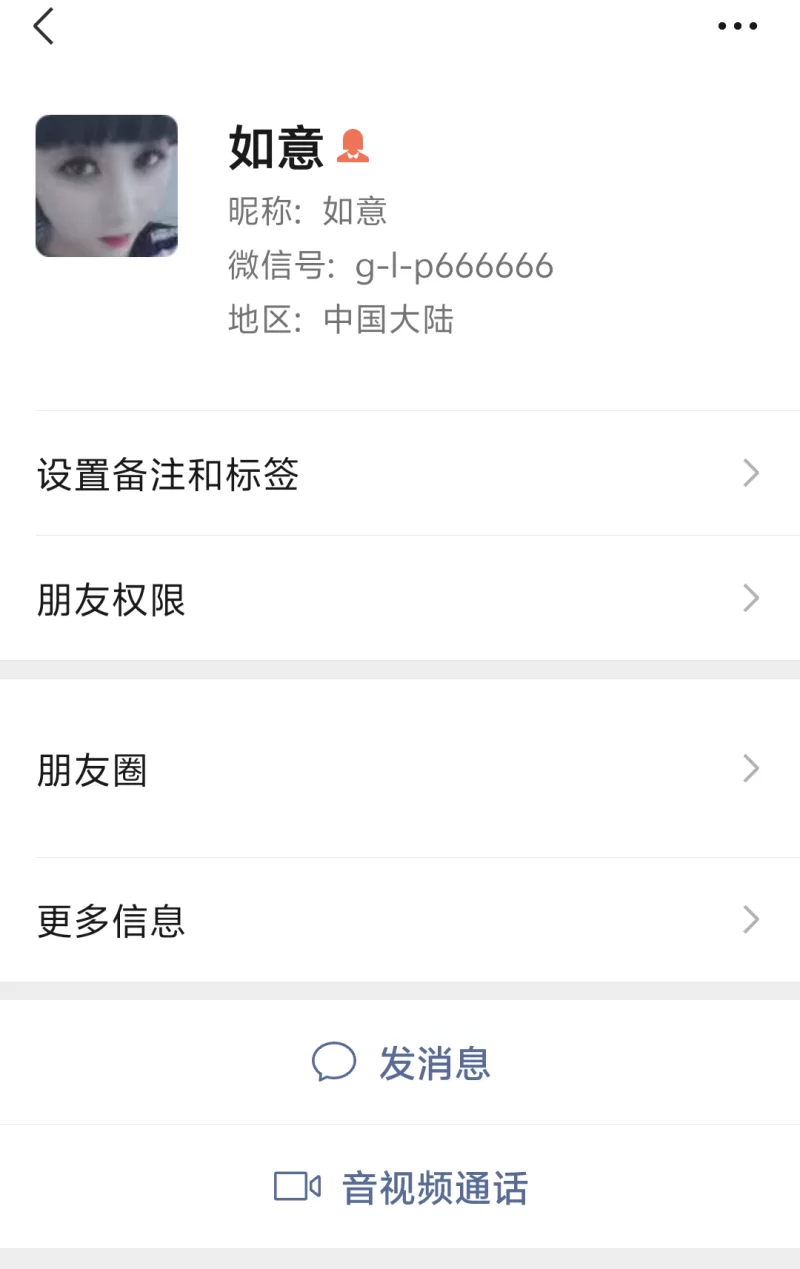Open the three-dot more options menu
This screenshot has height=1269, width=800.
pyautogui.click(x=737, y=27)
